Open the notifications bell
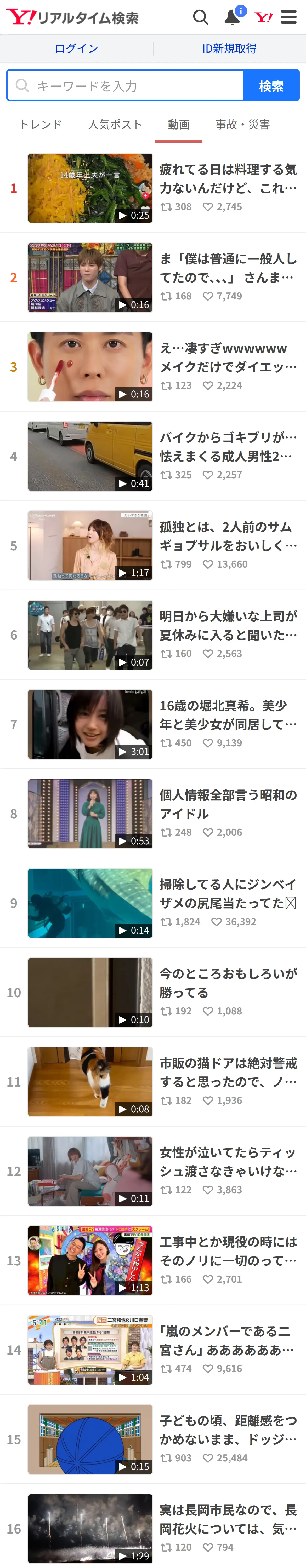This screenshot has height=1568, width=306. [x=232, y=17]
